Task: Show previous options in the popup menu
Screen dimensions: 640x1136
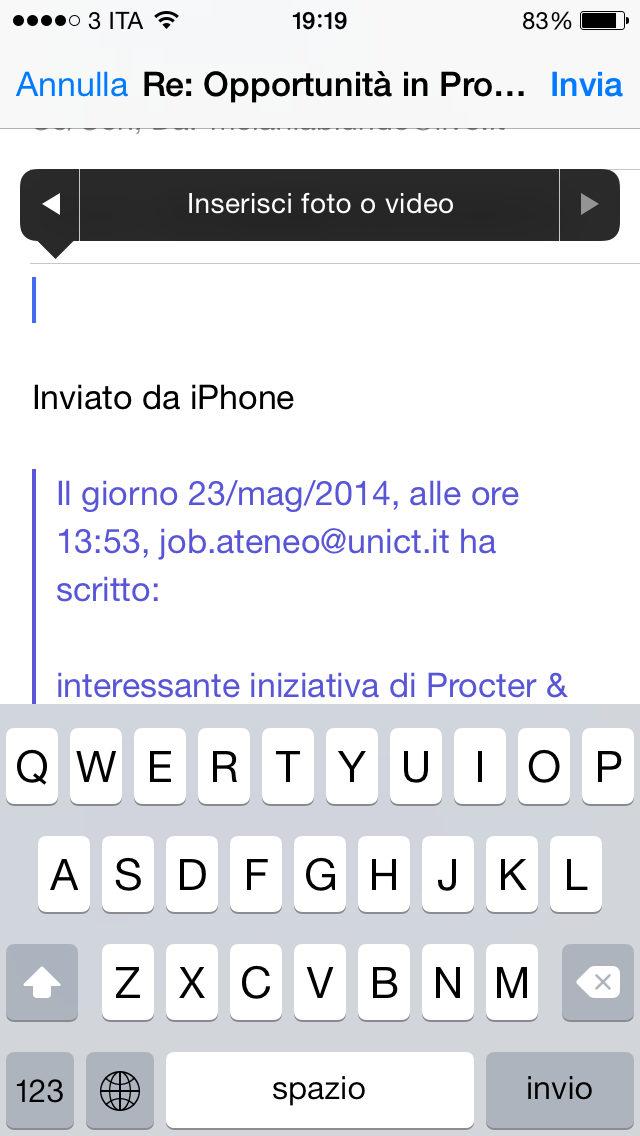Action: tap(51, 205)
